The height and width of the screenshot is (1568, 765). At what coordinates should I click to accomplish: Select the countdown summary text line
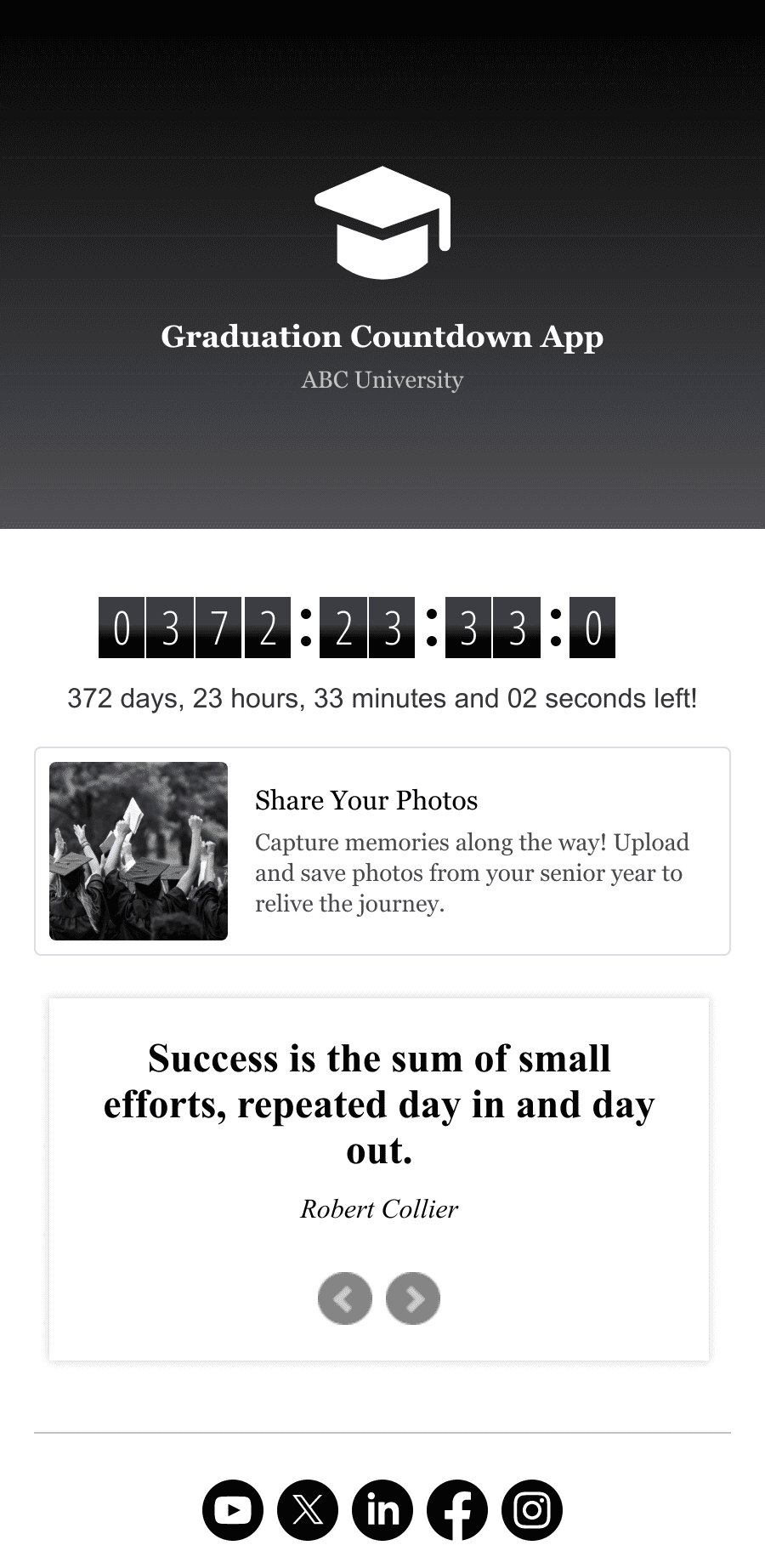pyautogui.click(x=382, y=697)
